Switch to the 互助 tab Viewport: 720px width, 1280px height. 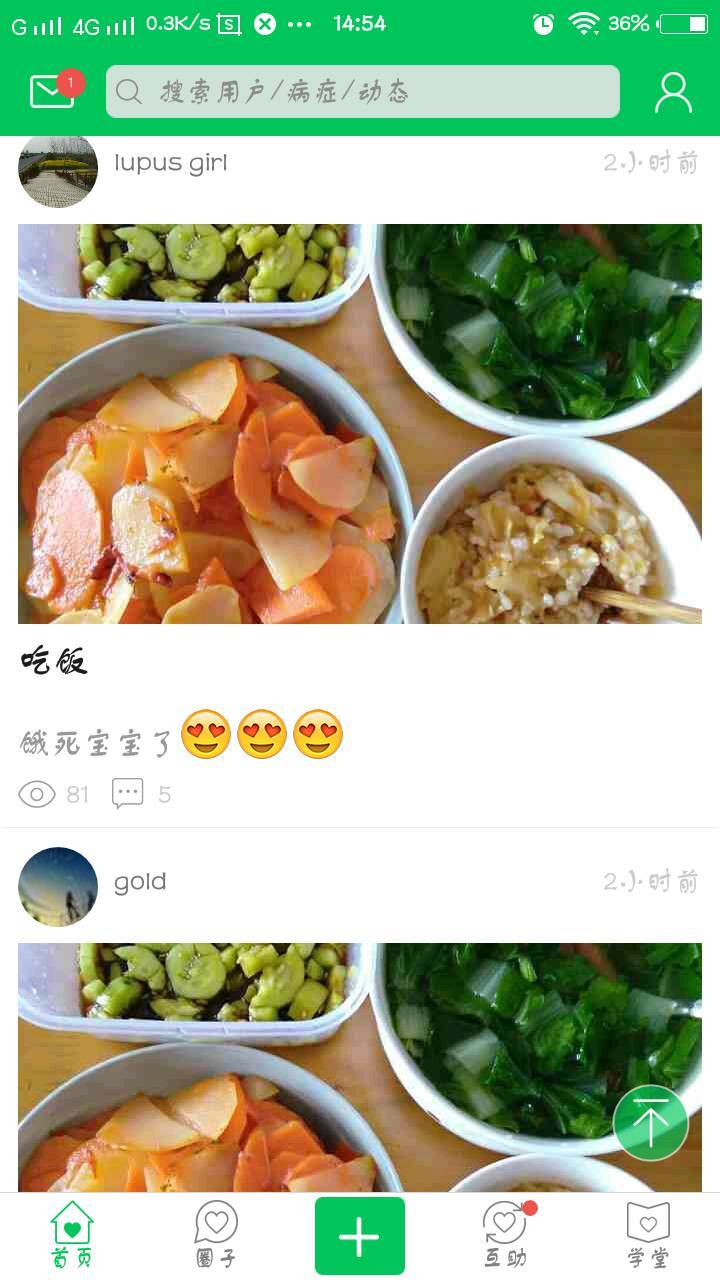tap(505, 1236)
